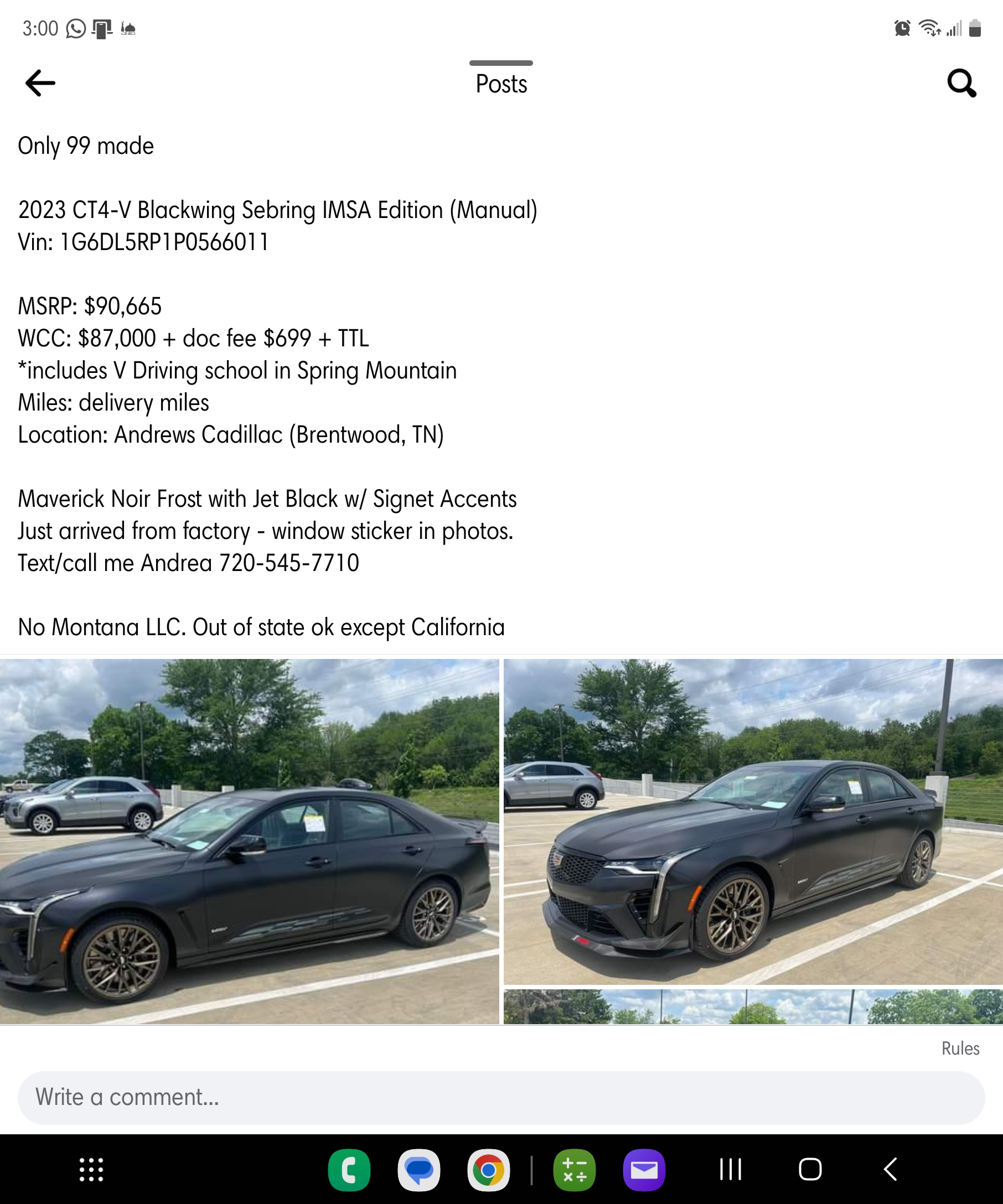Go back using the top-left arrow

[x=40, y=83]
